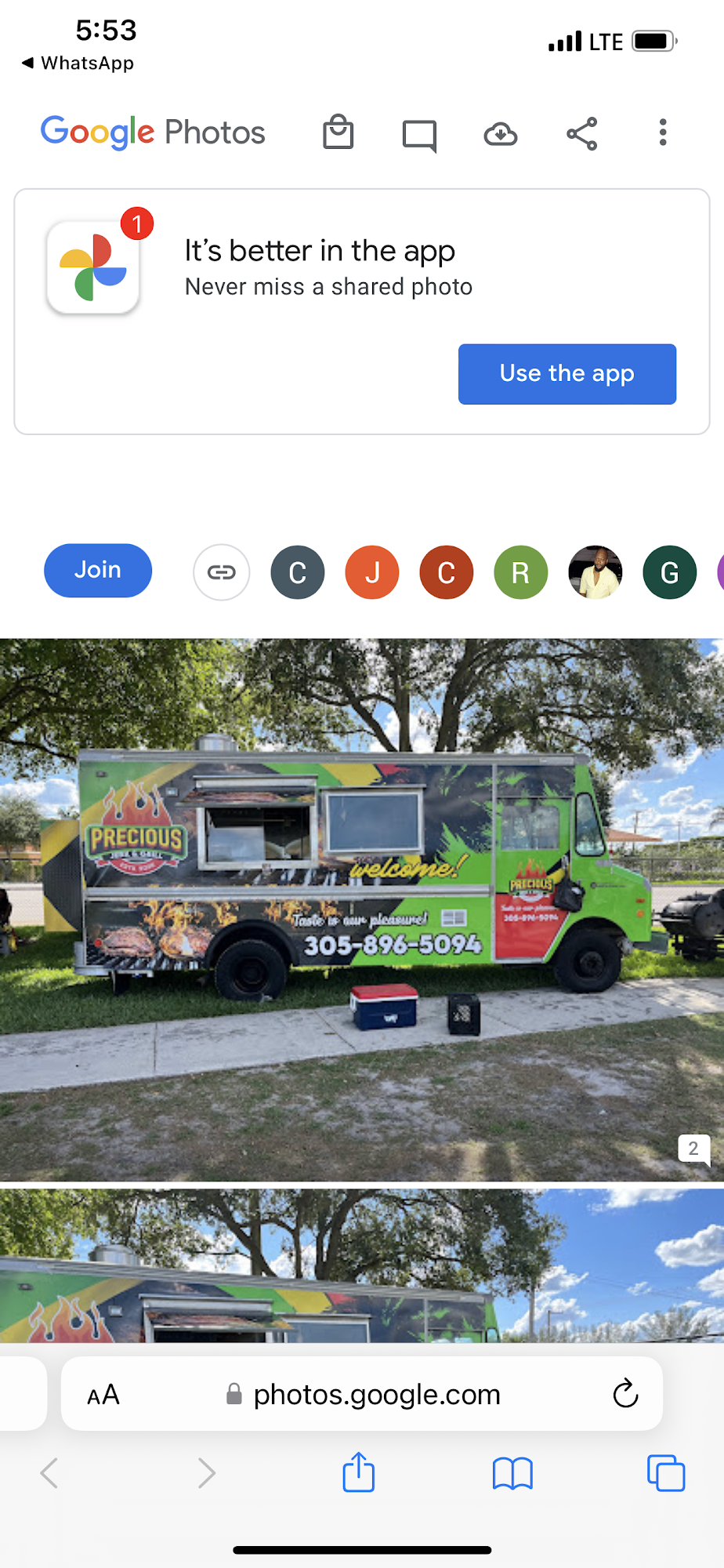Screen dimensions: 724x1568
Task: Copy the album link via link icon
Action: (x=222, y=572)
